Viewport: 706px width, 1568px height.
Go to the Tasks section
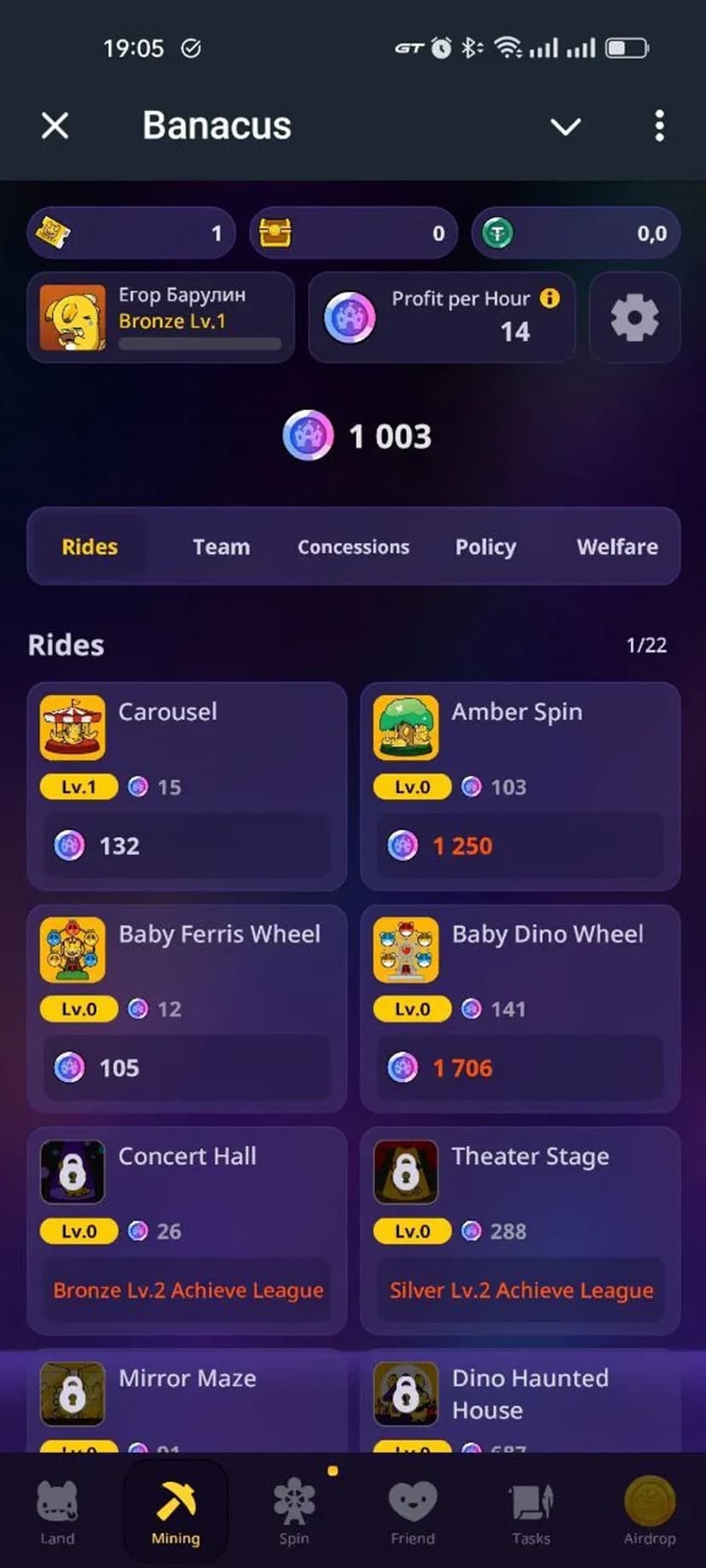531,1512
